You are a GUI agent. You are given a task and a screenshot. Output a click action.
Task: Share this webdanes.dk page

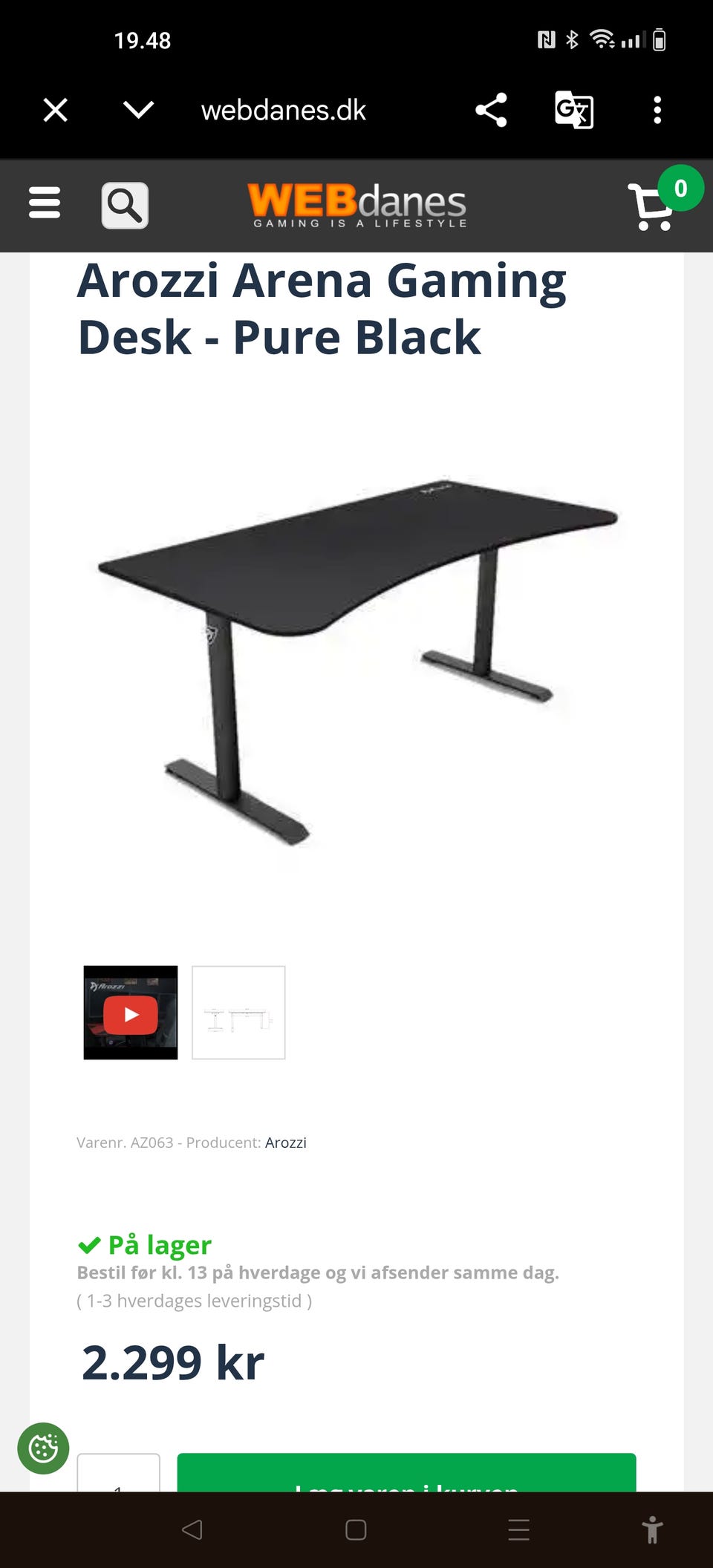click(x=491, y=110)
